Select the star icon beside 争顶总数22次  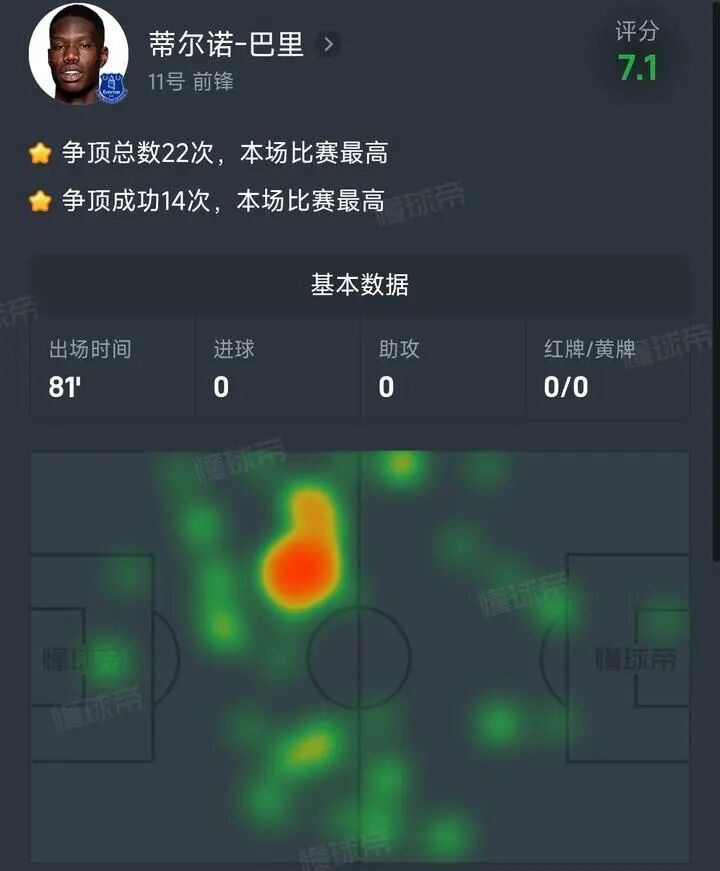tap(40, 152)
